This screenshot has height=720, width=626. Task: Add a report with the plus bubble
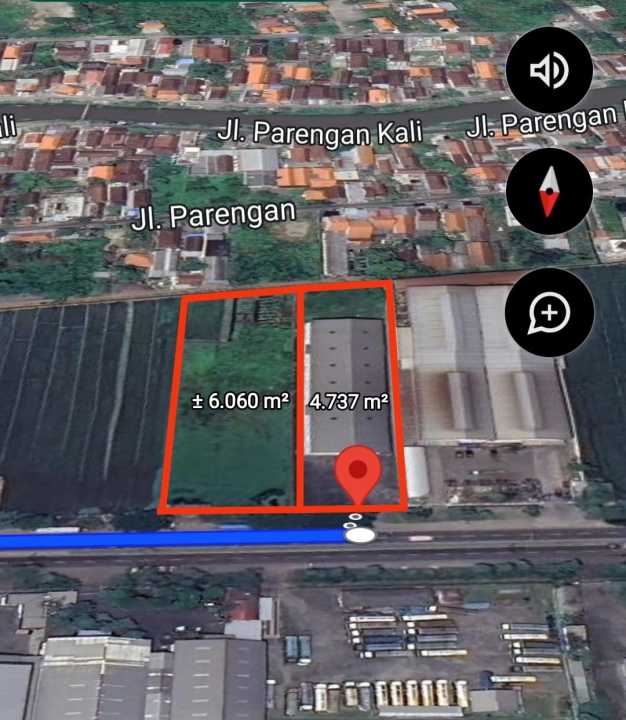click(x=549, y=313)
